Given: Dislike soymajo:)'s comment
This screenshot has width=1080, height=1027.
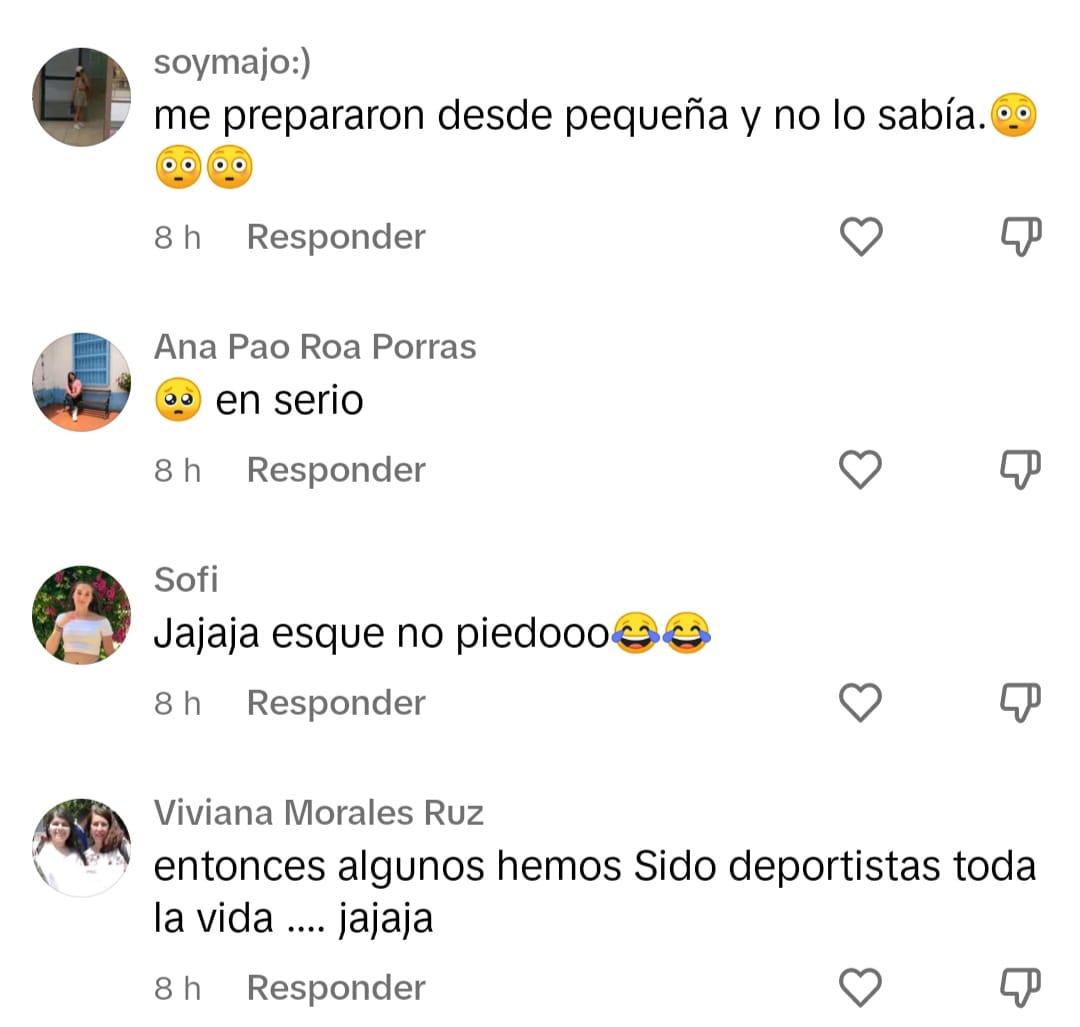Looking at the screenshot, I should coord(1021,238).
